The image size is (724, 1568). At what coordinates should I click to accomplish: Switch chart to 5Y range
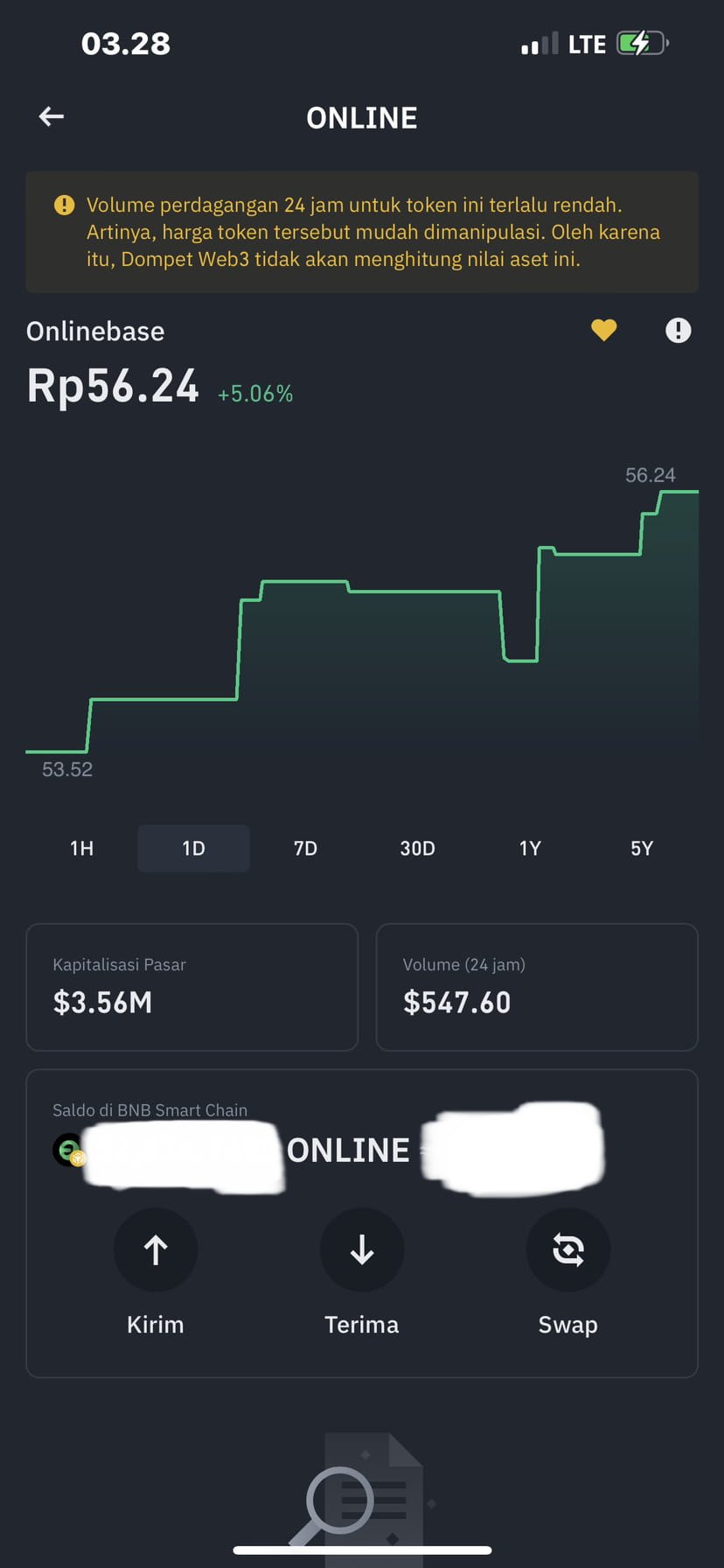642,848
